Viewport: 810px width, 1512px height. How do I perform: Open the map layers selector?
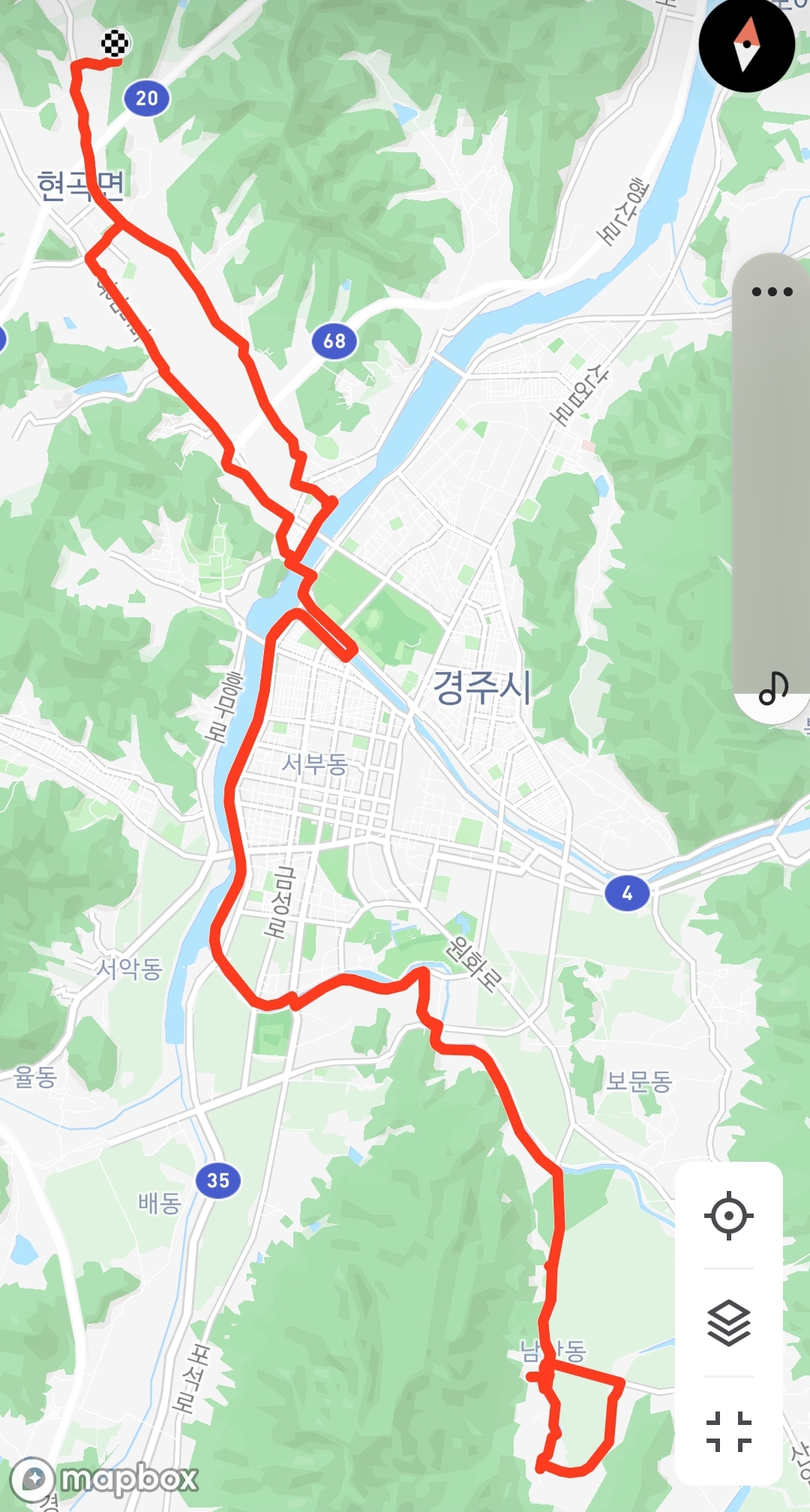728,1324
